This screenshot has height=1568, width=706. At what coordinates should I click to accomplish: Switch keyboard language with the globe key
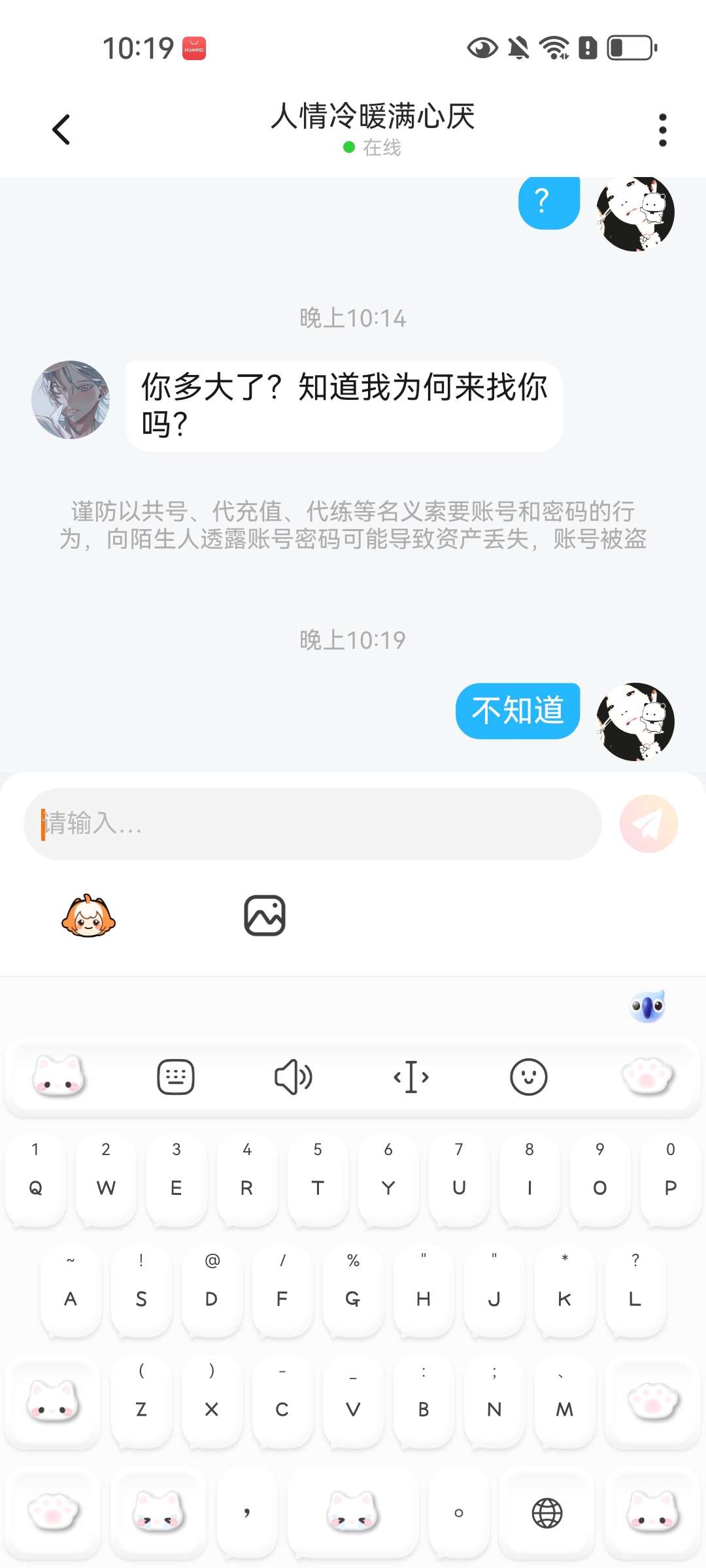point(547,1512)
